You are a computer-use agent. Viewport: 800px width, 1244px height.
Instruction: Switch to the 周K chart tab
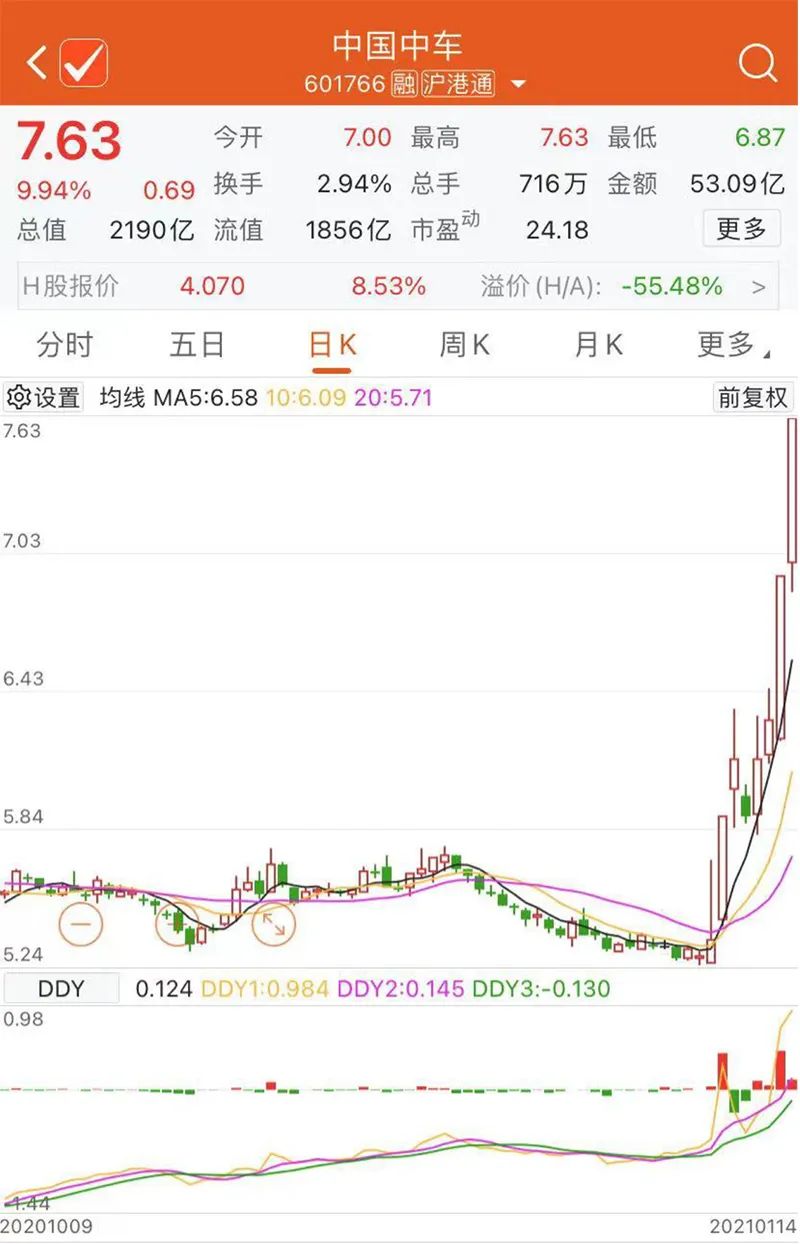[x=465, y=346]
